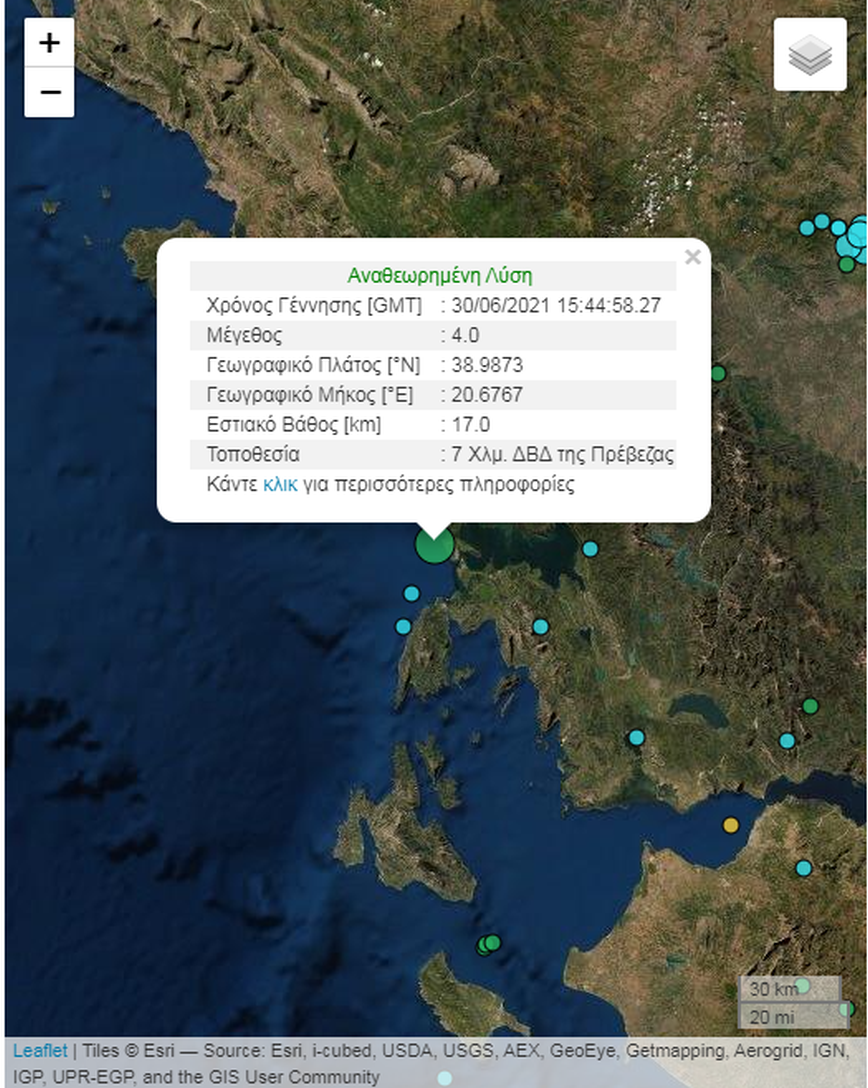Select the yellow earthquake marker in the gulf

(731, 825)
